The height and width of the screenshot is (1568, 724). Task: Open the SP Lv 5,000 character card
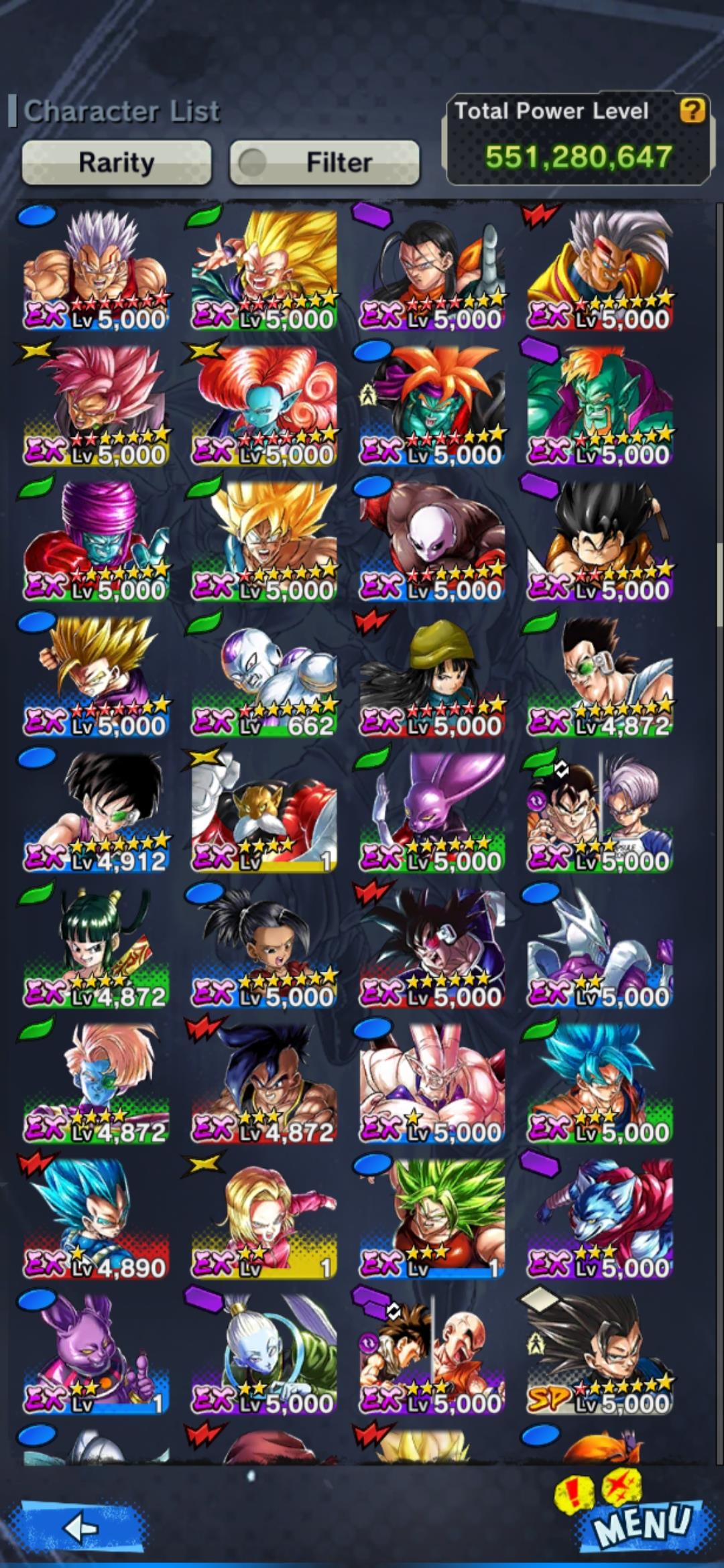(599, 1354)
